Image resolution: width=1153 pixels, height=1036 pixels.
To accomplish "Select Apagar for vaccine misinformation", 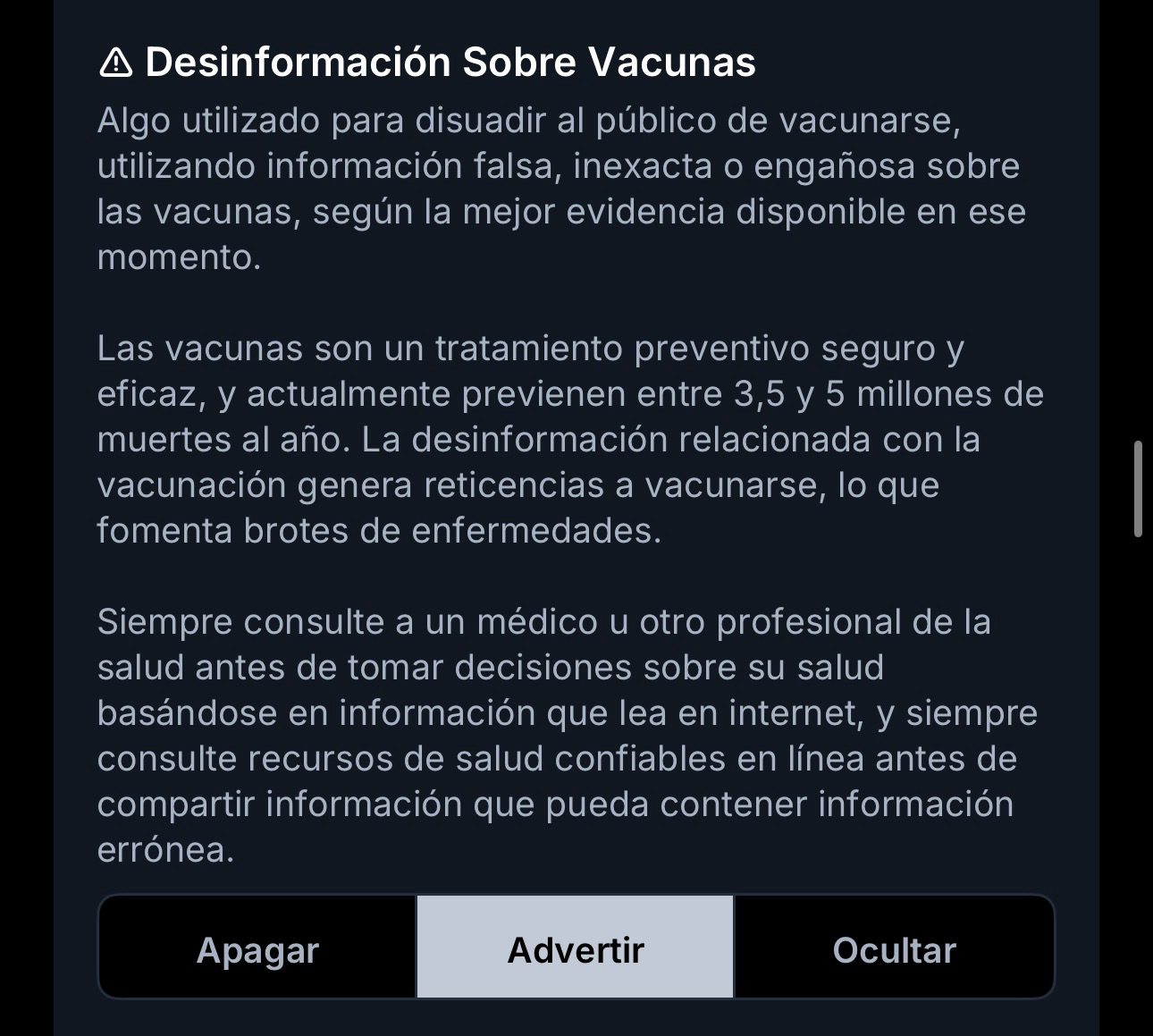I will 257,949.
